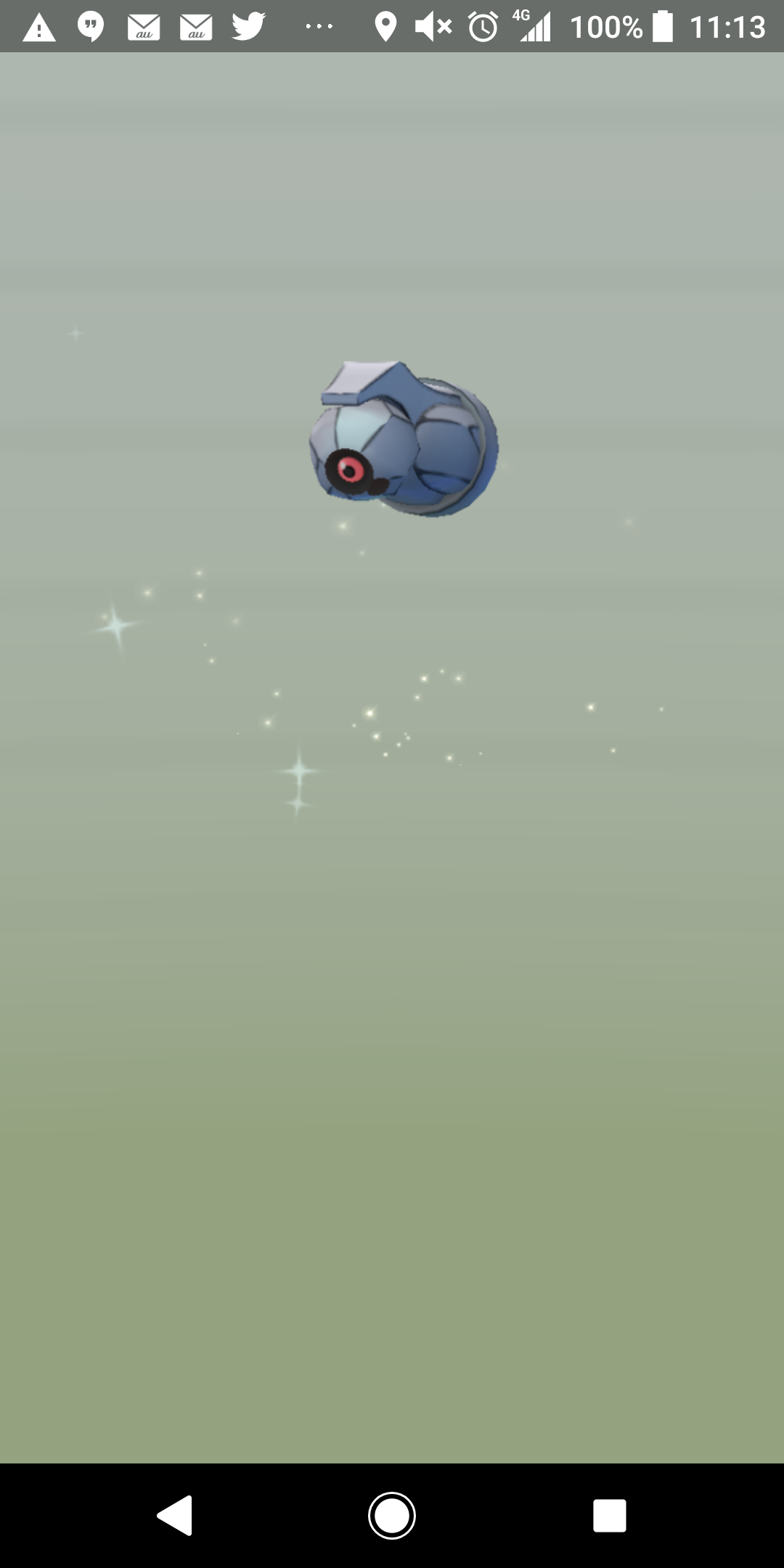This screenshot has width=784, height=1568.
Task: Tap the system back button
Action: [175, 1515]
